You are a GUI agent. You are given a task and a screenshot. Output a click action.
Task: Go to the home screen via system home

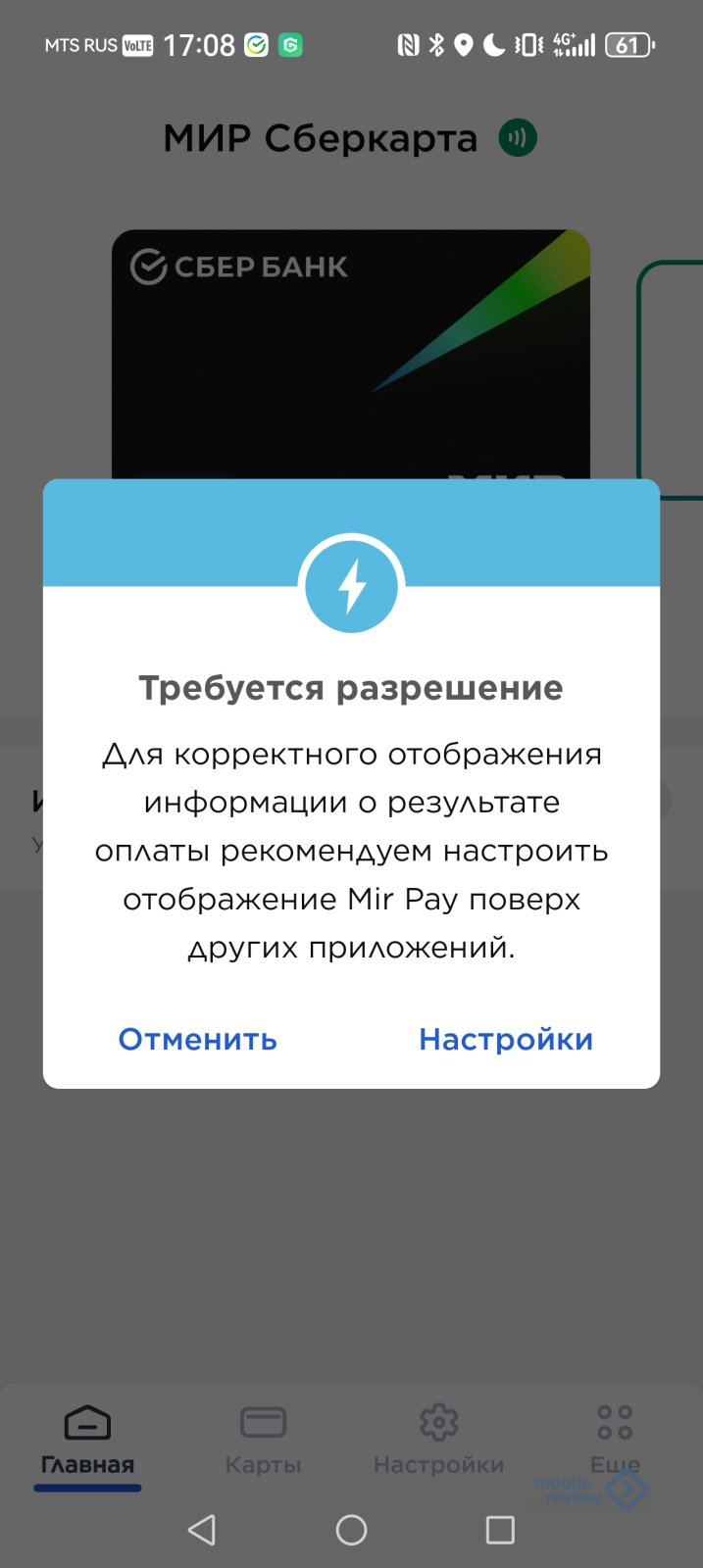[351, 1530]
